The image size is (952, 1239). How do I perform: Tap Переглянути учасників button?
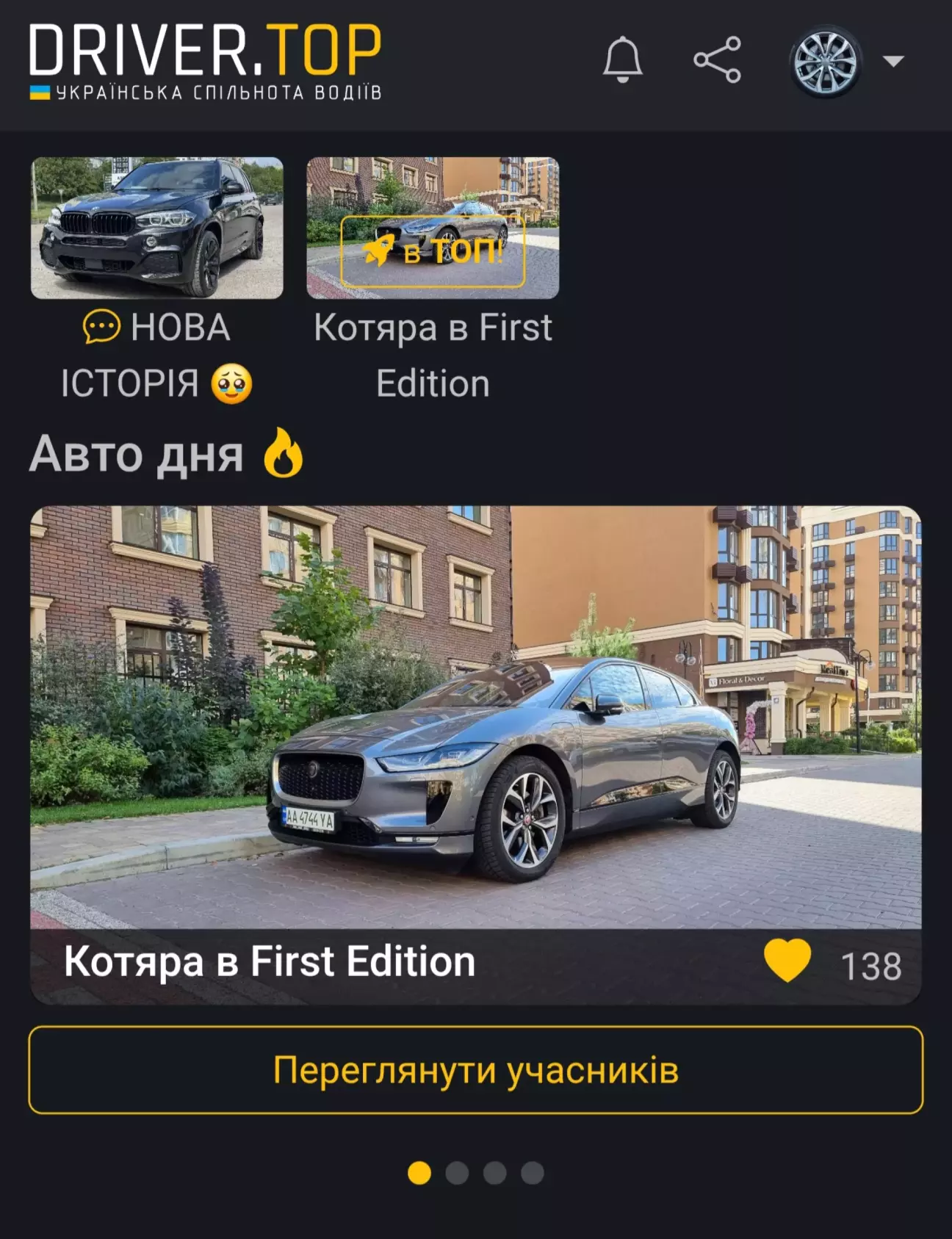click(x=475, y=1070)
